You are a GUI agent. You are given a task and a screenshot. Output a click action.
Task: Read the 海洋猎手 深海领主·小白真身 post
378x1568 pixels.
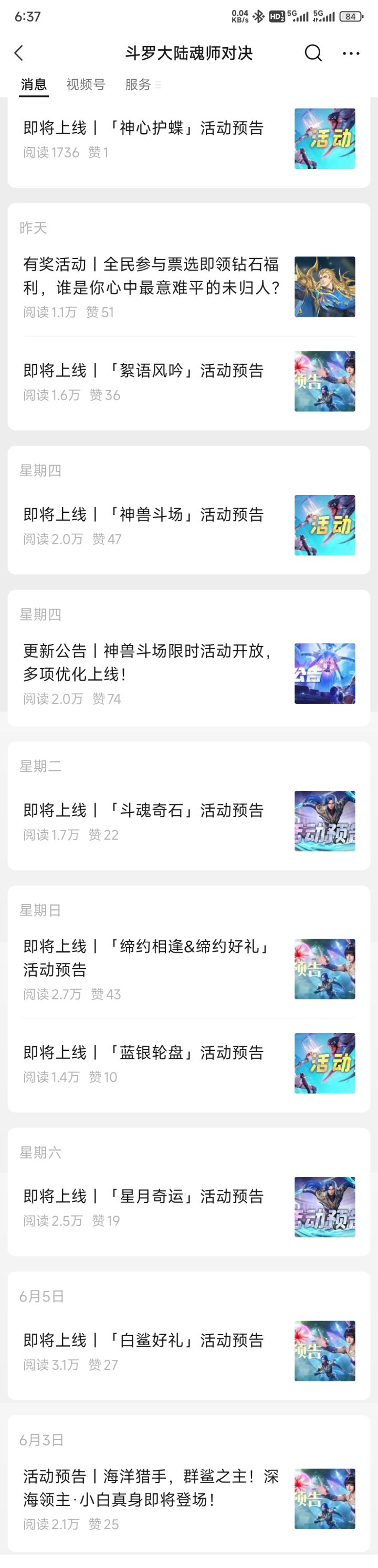151,1487
